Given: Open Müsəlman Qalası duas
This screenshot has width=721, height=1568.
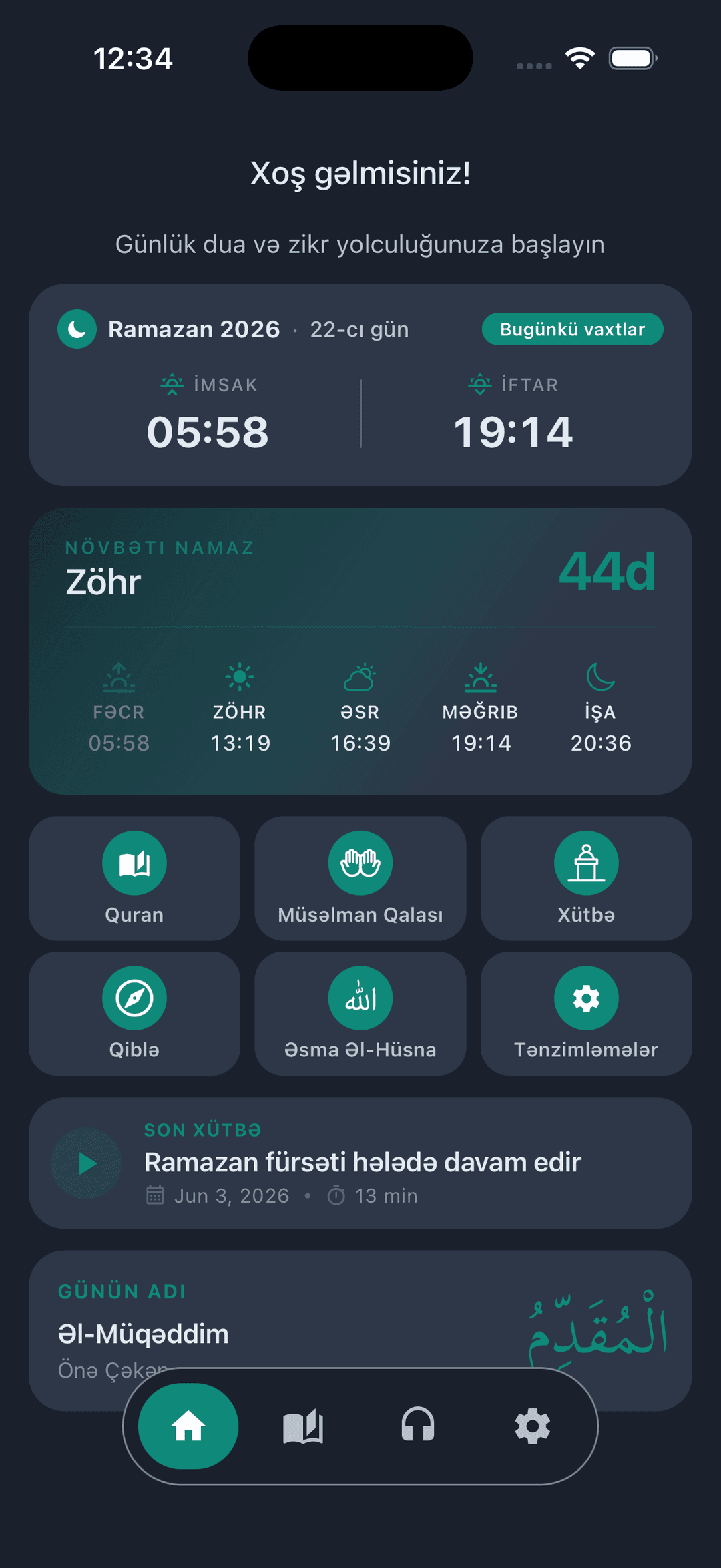Looking at the screenshot, I should [x=360, y=879].
